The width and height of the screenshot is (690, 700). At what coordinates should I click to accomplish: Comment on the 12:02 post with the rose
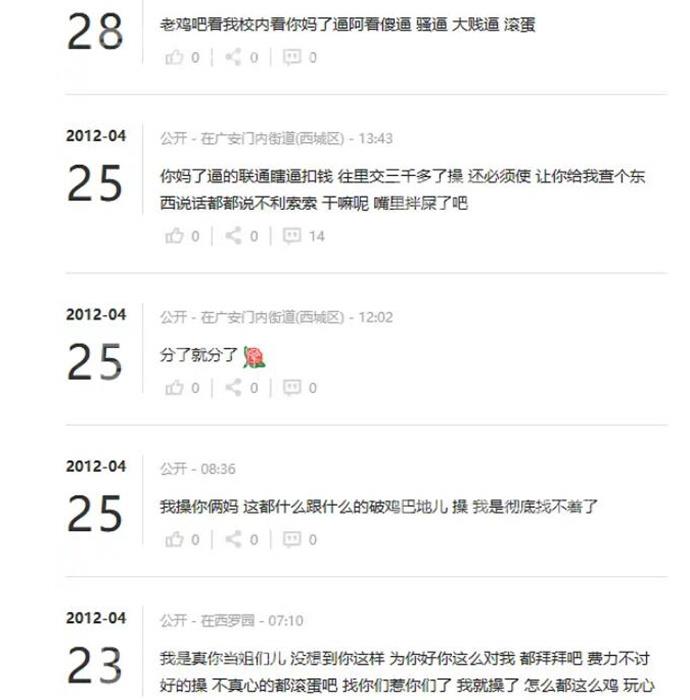click(292, 388)
